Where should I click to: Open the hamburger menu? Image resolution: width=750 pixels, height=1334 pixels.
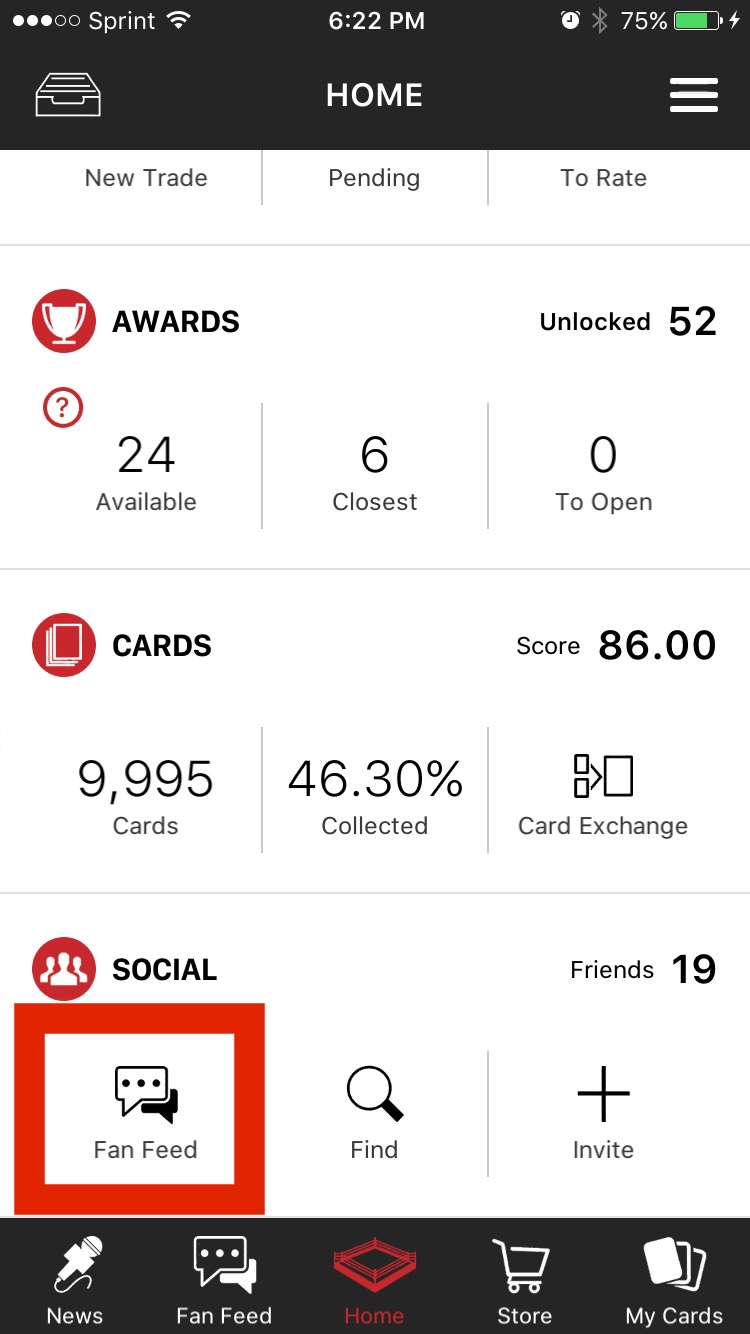tap(693, 95)
